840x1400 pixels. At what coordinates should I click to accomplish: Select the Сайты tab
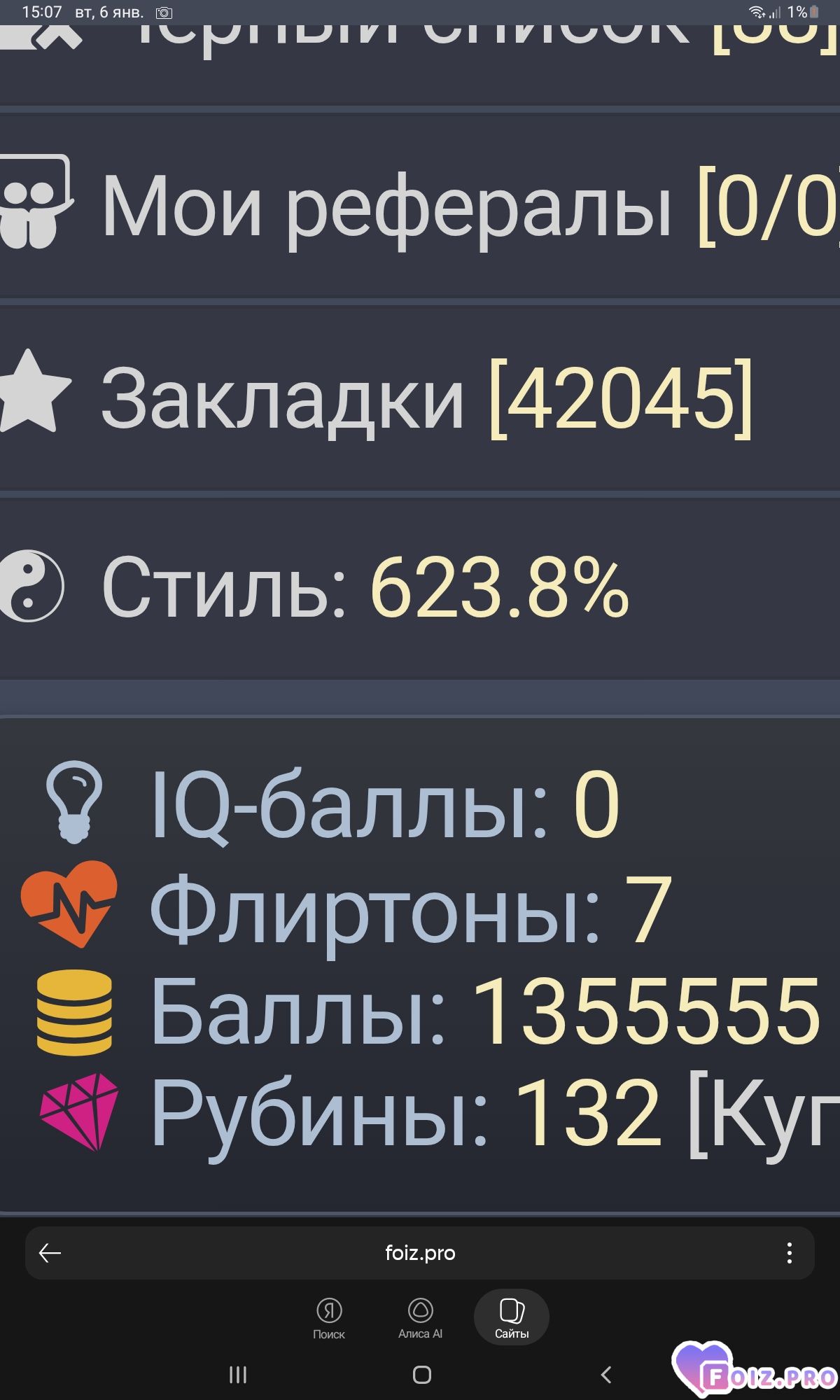pos(512,1318)
